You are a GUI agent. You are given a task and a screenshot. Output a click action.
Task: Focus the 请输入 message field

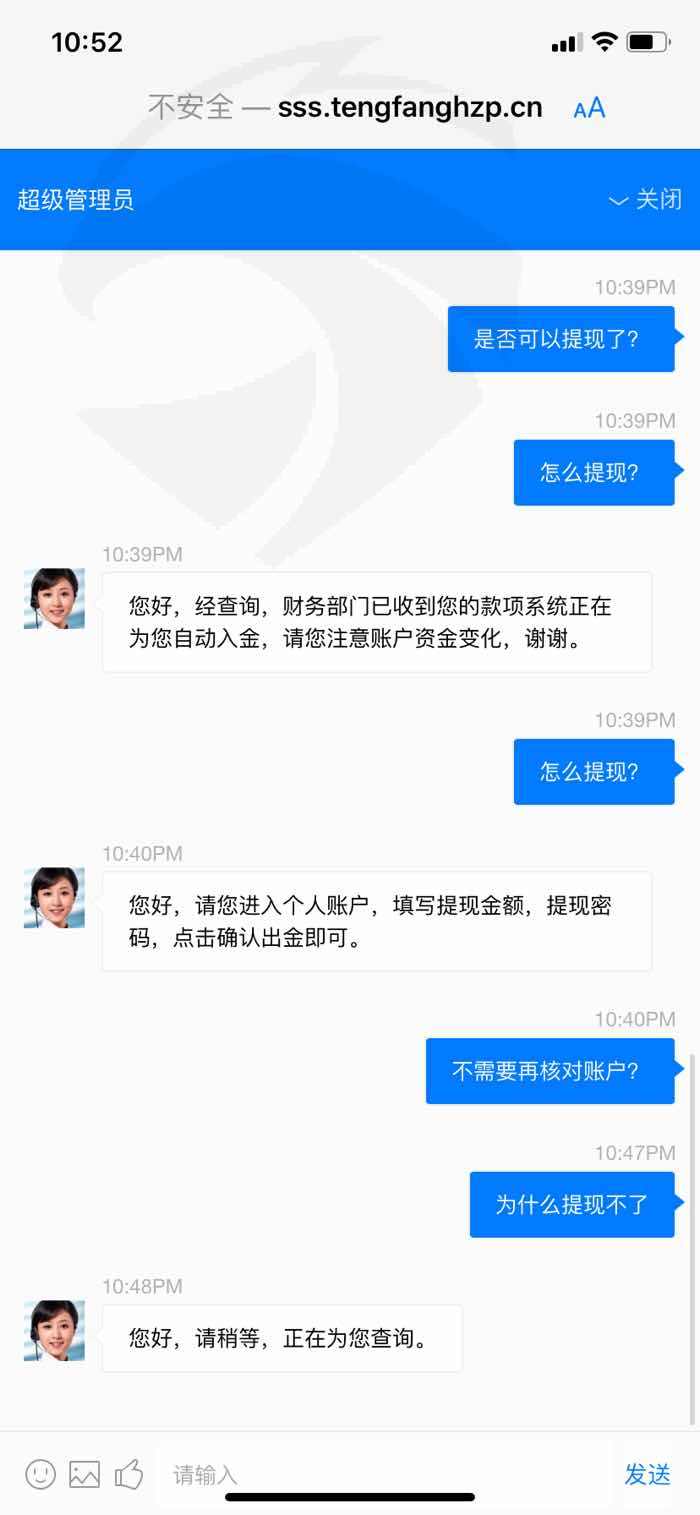tap(385, 1474)
